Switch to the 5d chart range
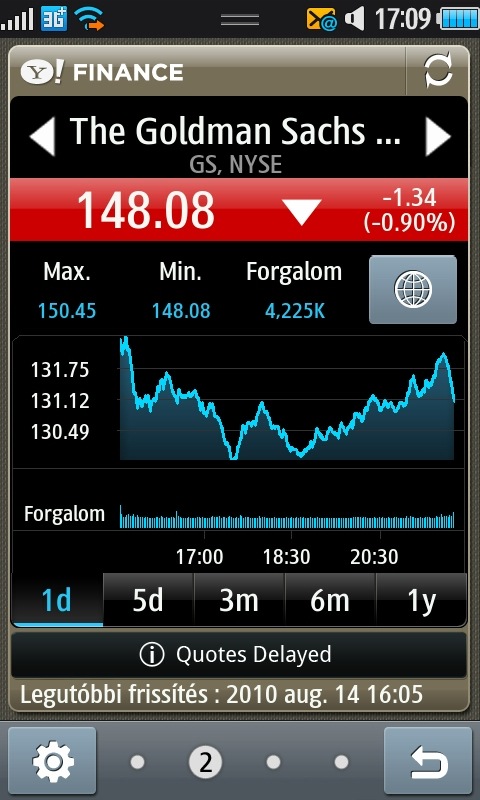This screenshot has width=480, height=800. coord(148,600)
